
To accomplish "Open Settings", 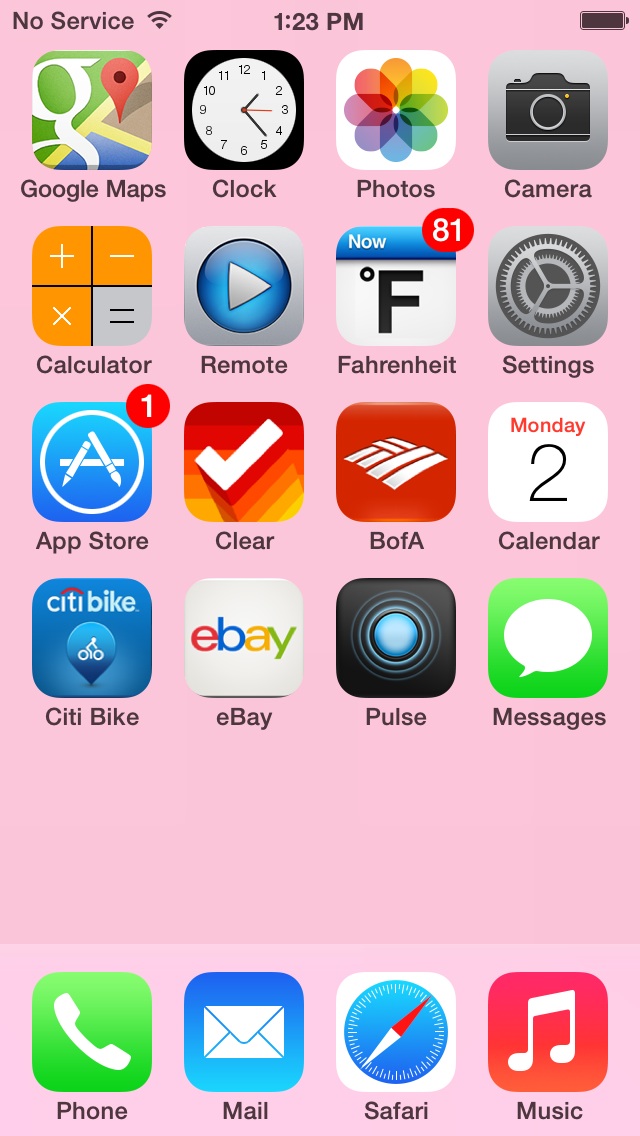I will 548,285.
